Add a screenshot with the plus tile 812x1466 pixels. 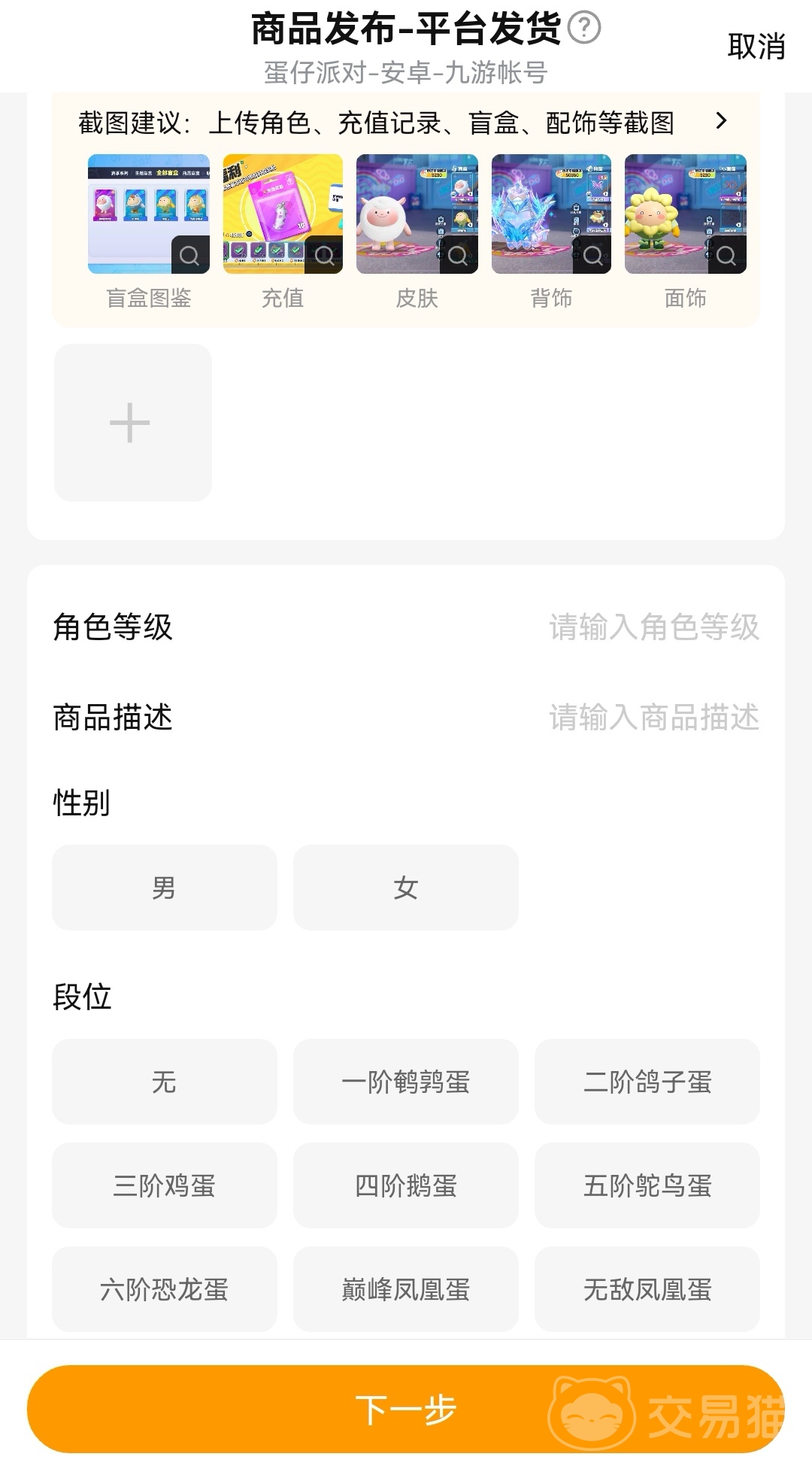[132, 423]
